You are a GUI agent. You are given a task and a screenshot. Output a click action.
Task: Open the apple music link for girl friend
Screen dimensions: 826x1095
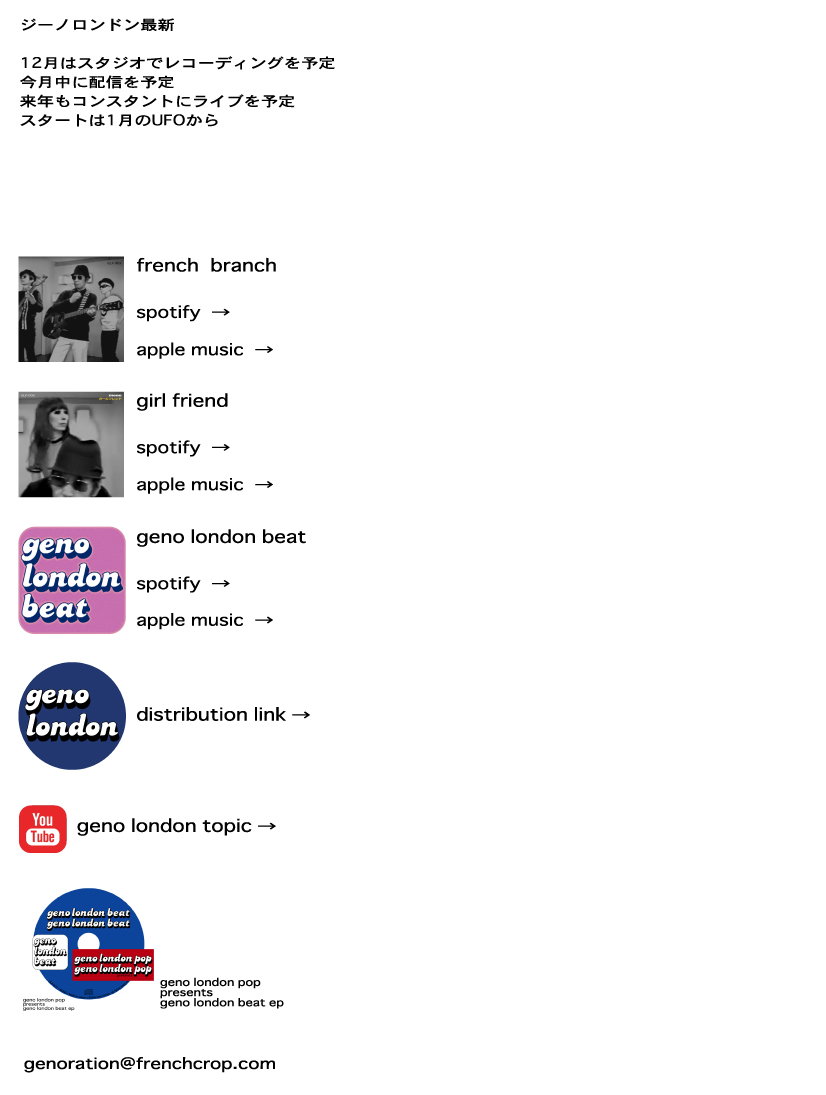pyautogui.click(x=204, y=484)
